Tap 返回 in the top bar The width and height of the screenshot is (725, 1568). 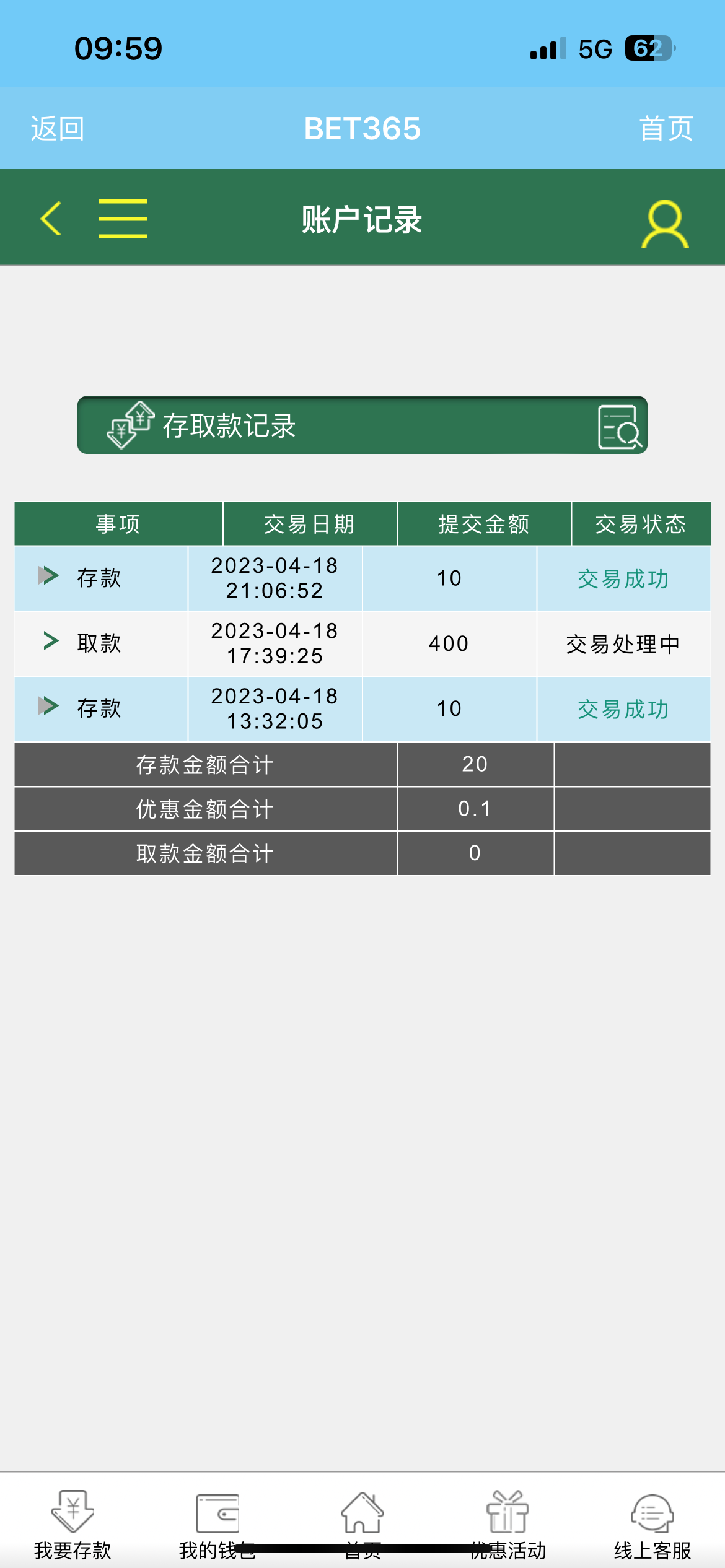[x=57, y=129]
